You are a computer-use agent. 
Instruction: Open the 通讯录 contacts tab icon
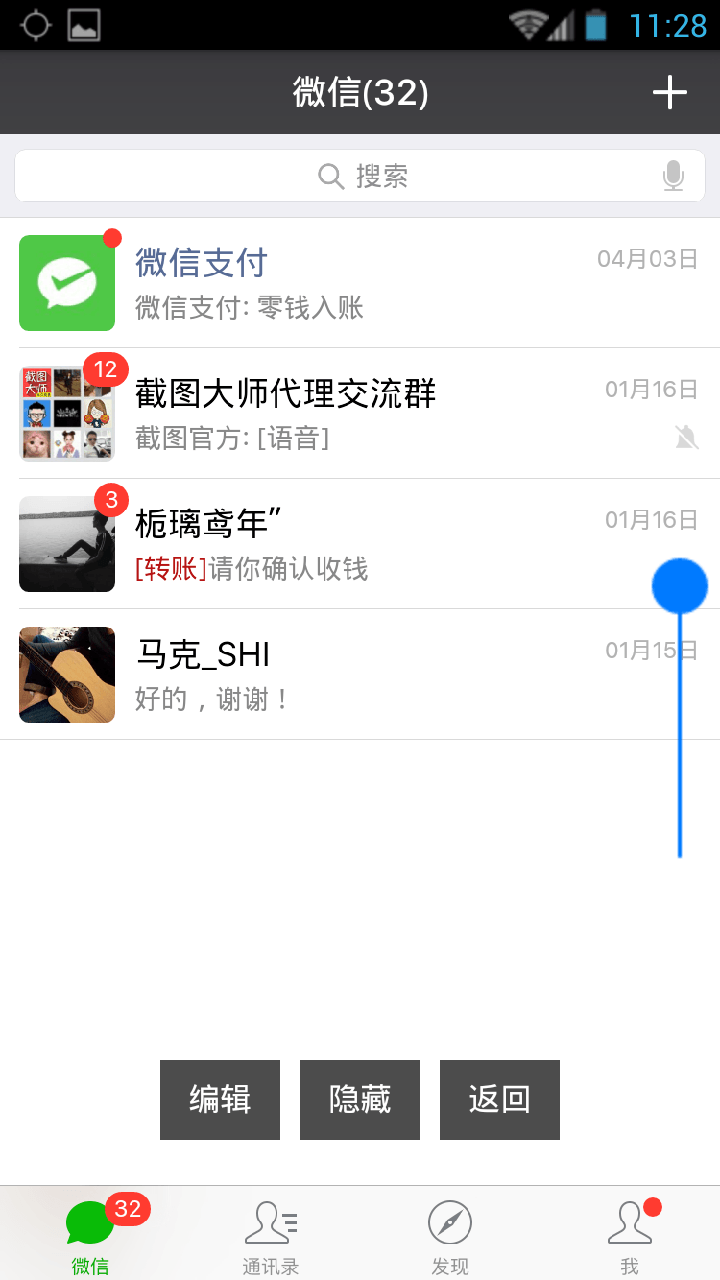(270, 1222)
